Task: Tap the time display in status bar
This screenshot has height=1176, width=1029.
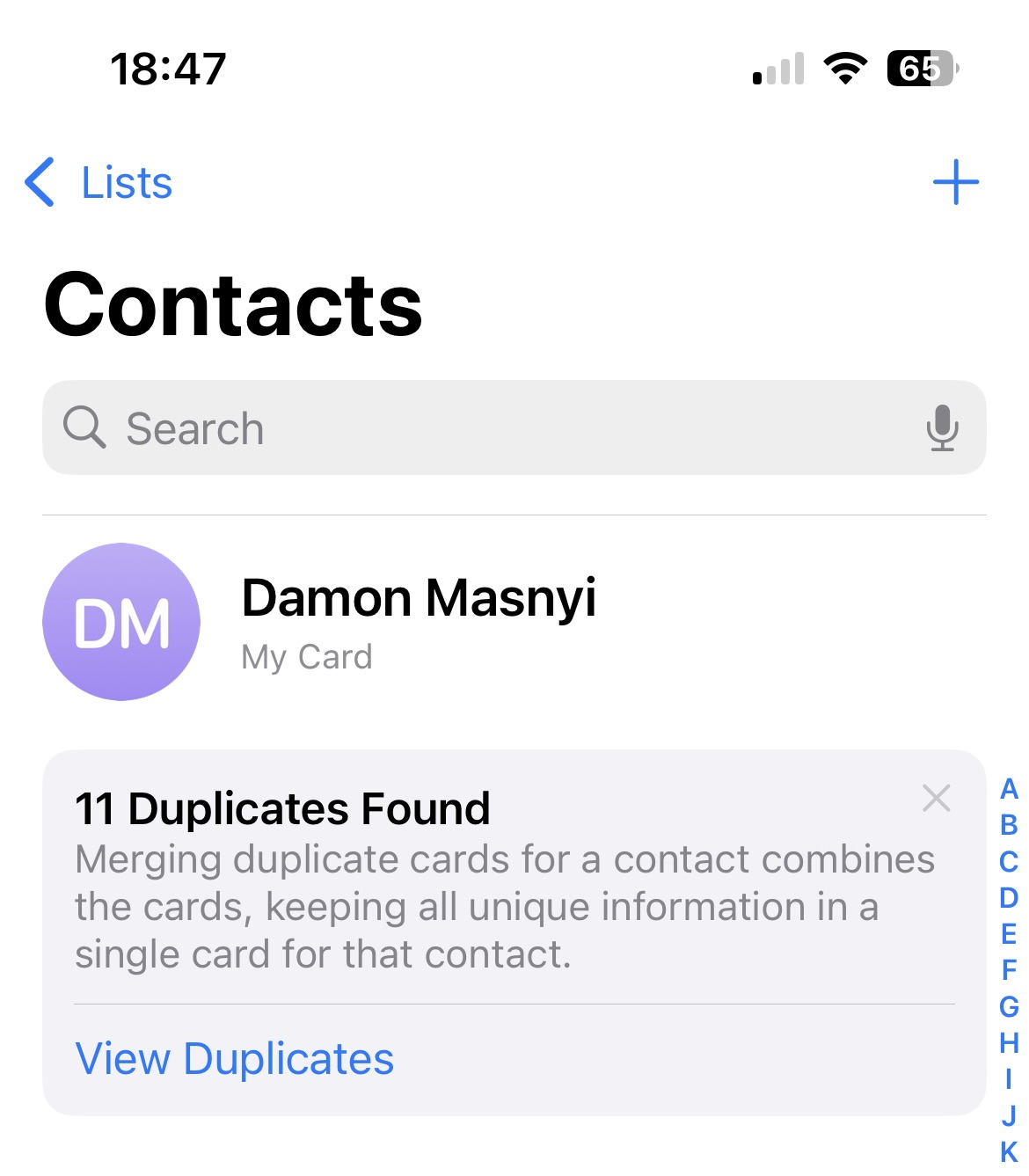Action: pos(170,69)
